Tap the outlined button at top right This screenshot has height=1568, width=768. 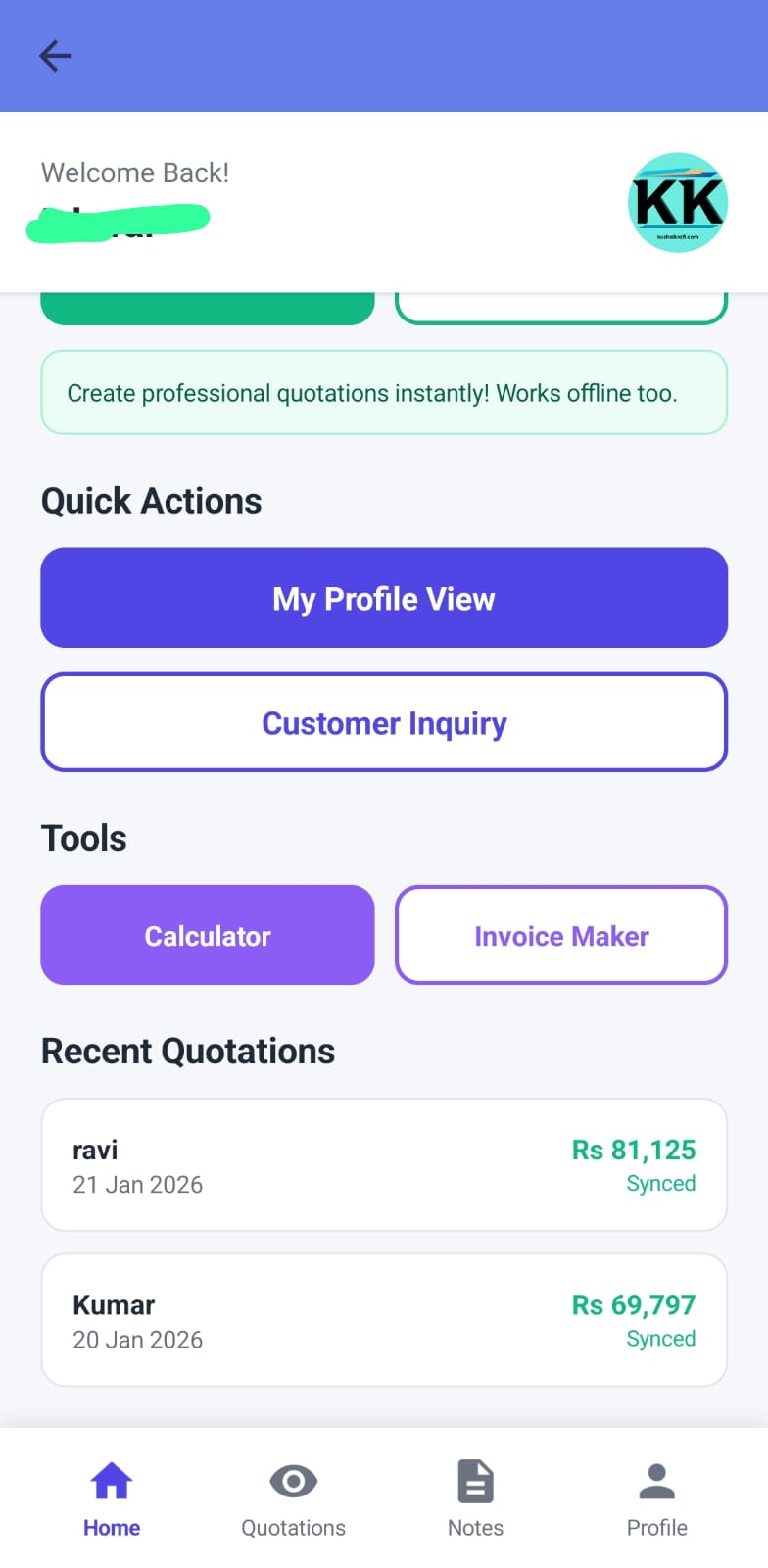559,304
